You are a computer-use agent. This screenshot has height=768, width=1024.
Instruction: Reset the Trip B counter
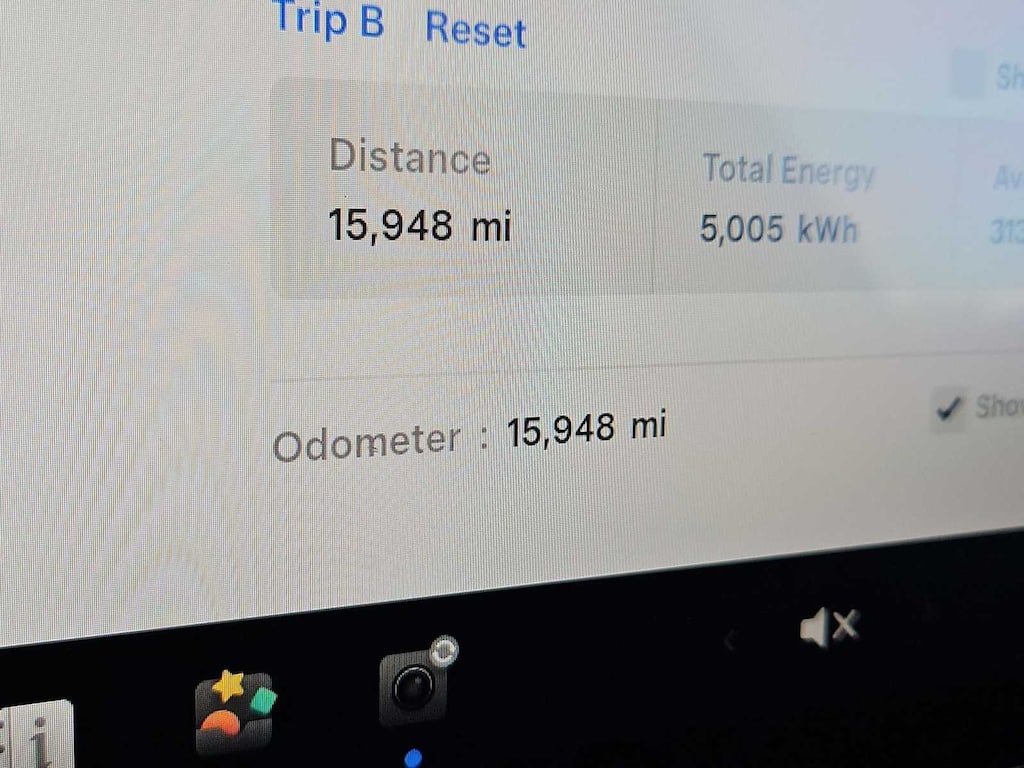pyautogui.click(x=475, y=29)
